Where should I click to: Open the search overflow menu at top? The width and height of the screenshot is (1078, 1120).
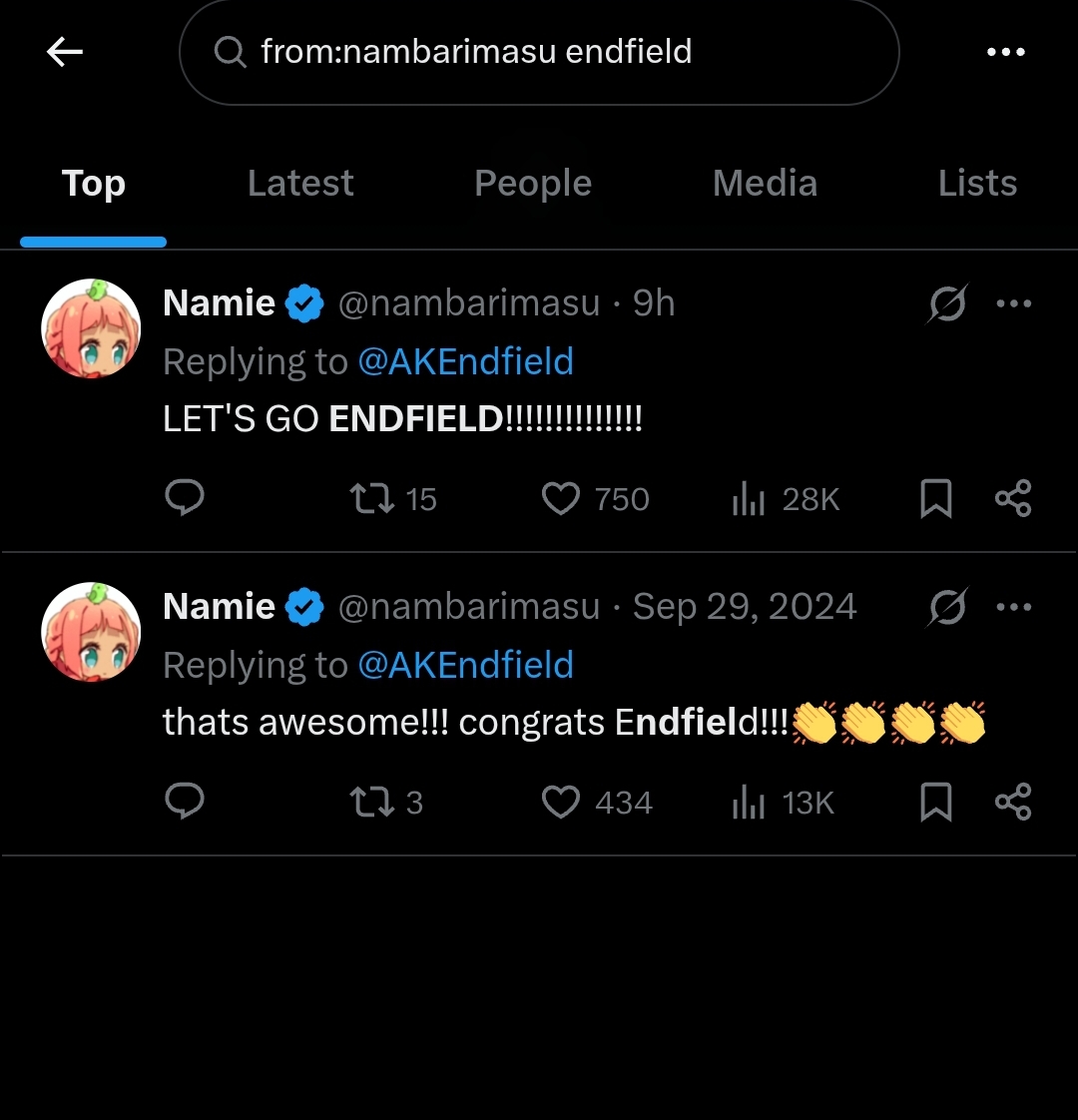point(1005,52)
